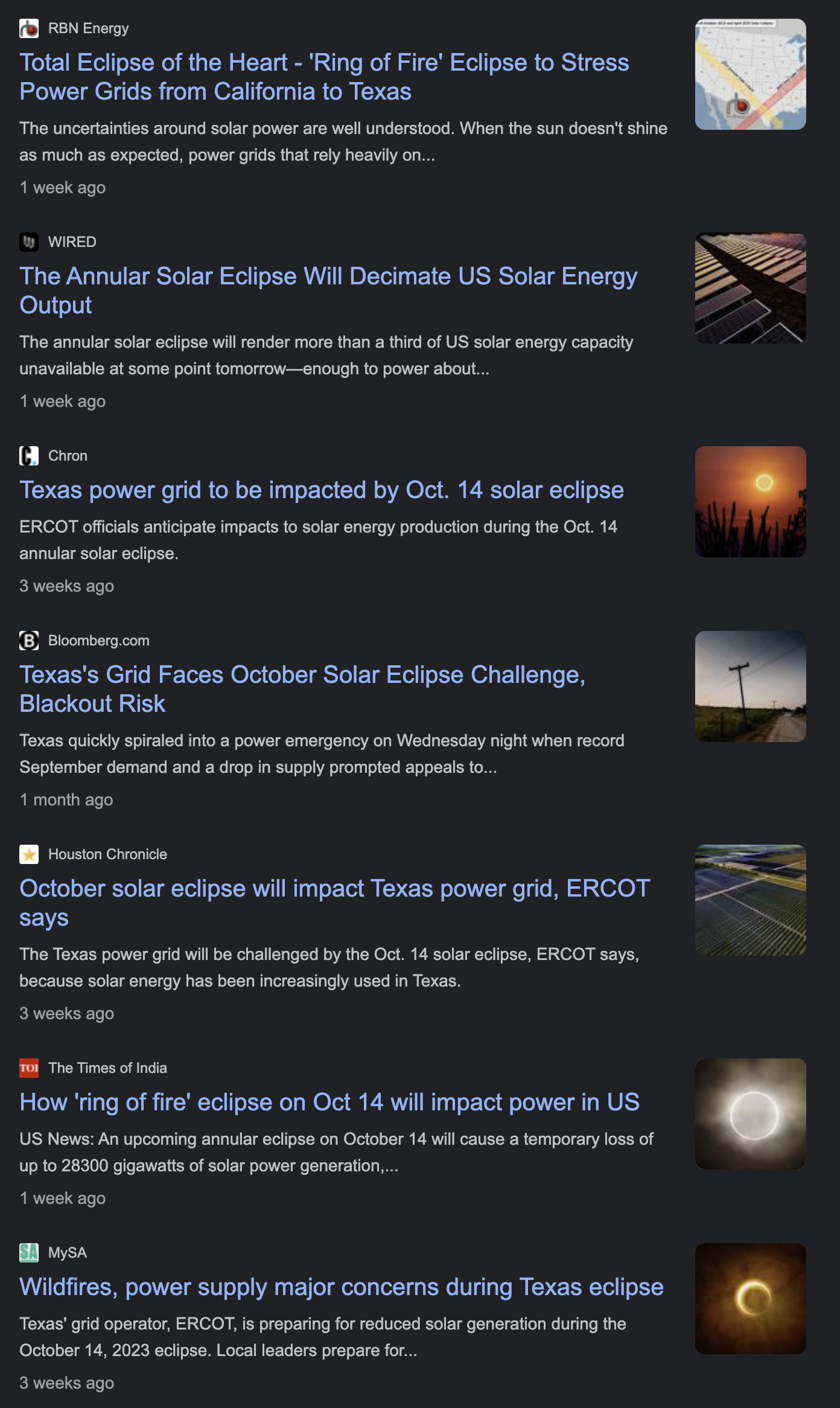This screenshot has width=840, height=1408.
Task: Tap the ring eclipse thumbnail by Times of India
Action: [751, 1114]
